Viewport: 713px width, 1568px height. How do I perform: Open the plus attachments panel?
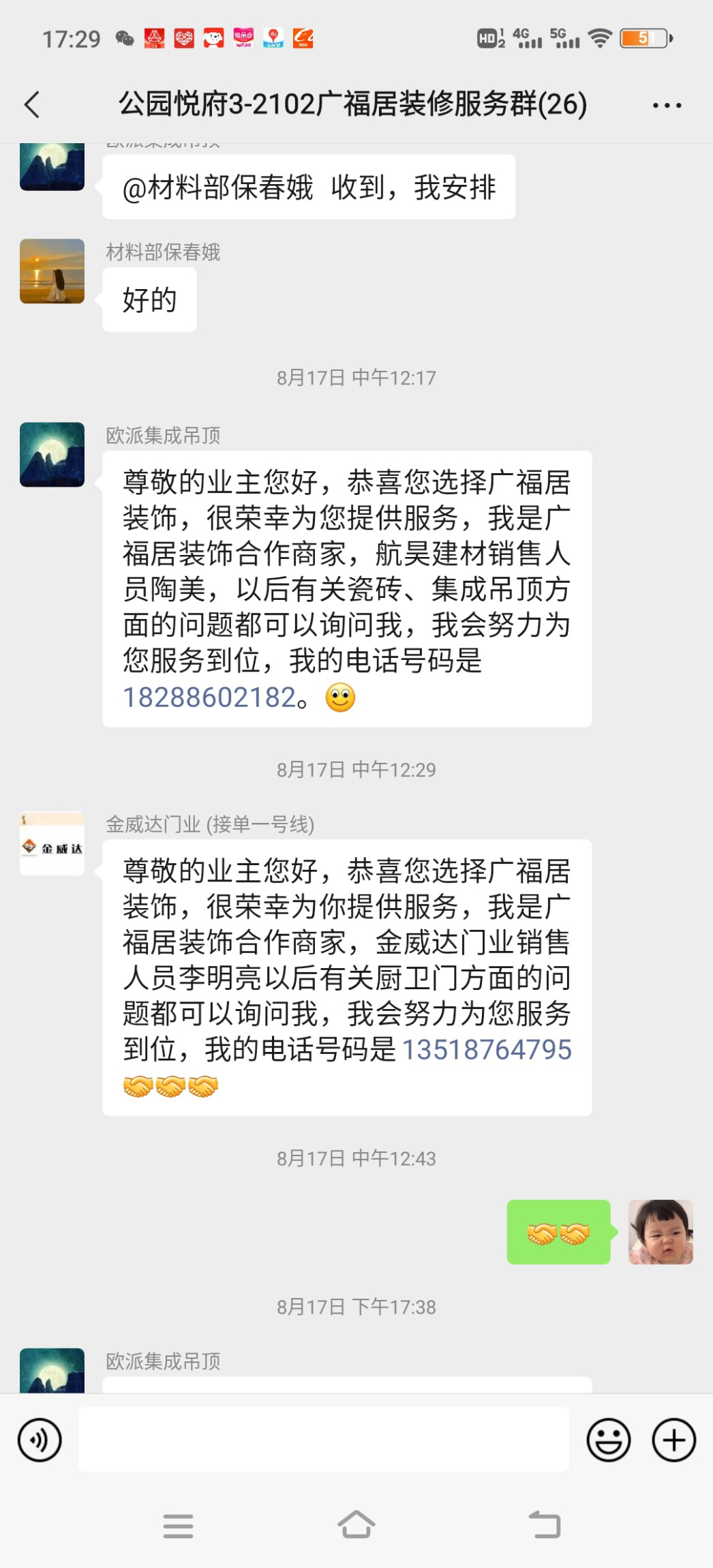[673, 1440]
